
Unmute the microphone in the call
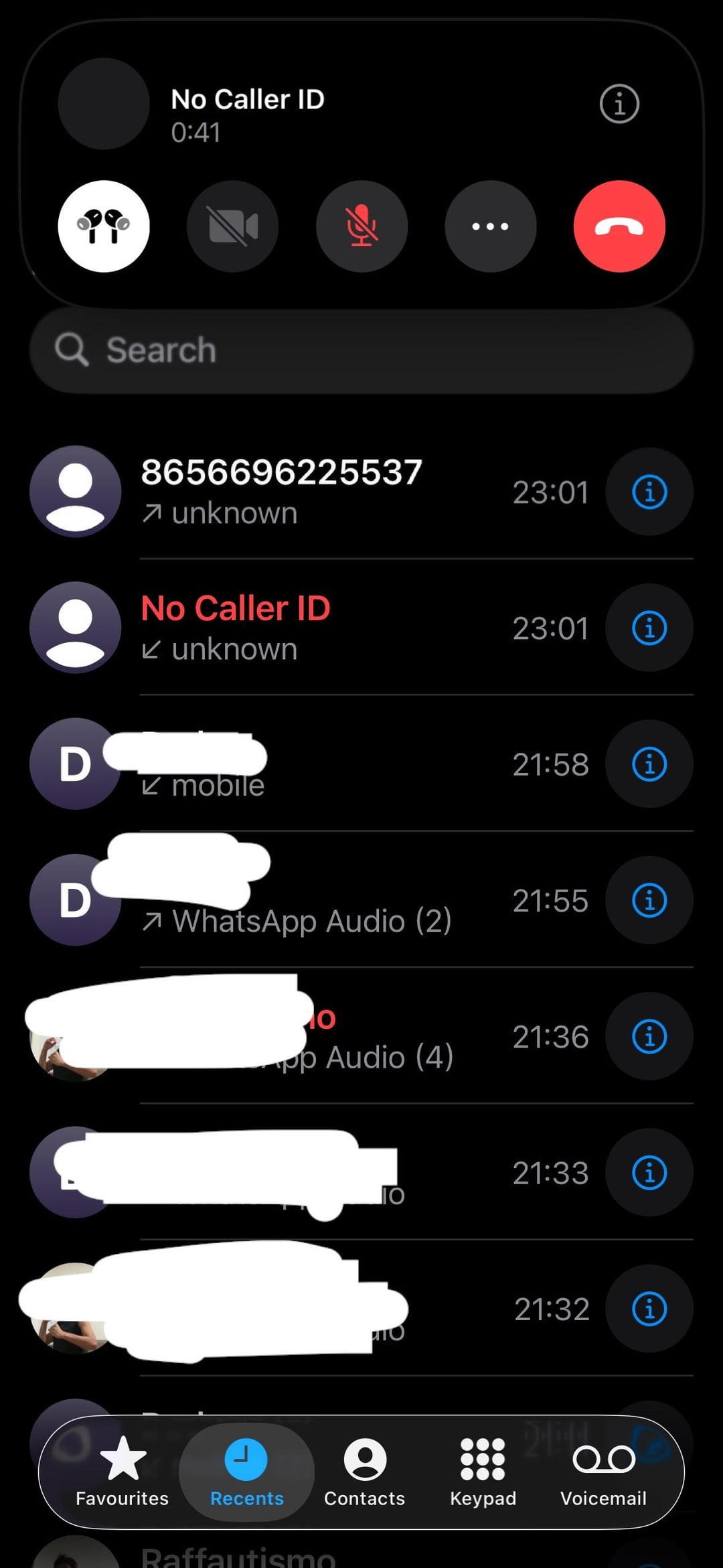(361, 226)
